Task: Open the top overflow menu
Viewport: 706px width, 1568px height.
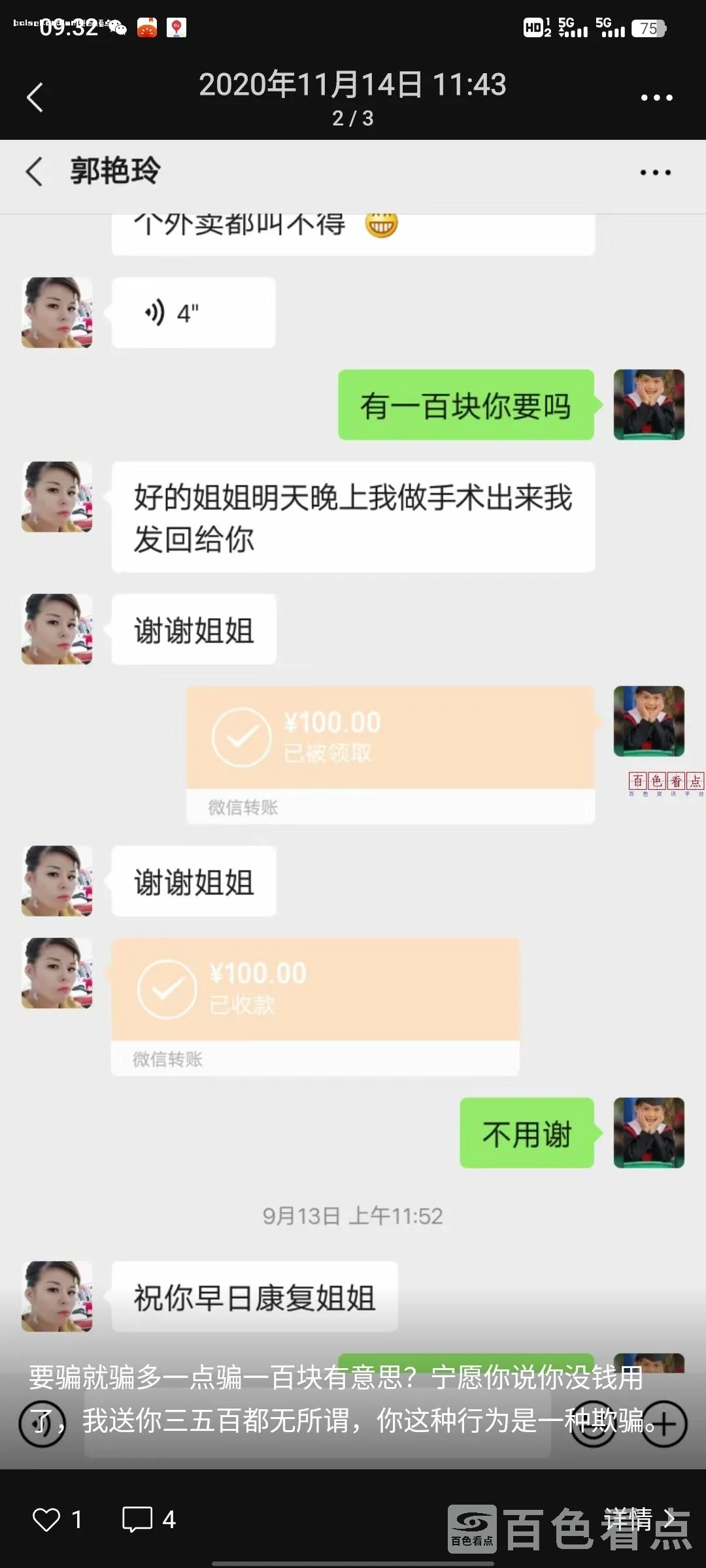Action: pyautogui.click(x=656, y=98)
